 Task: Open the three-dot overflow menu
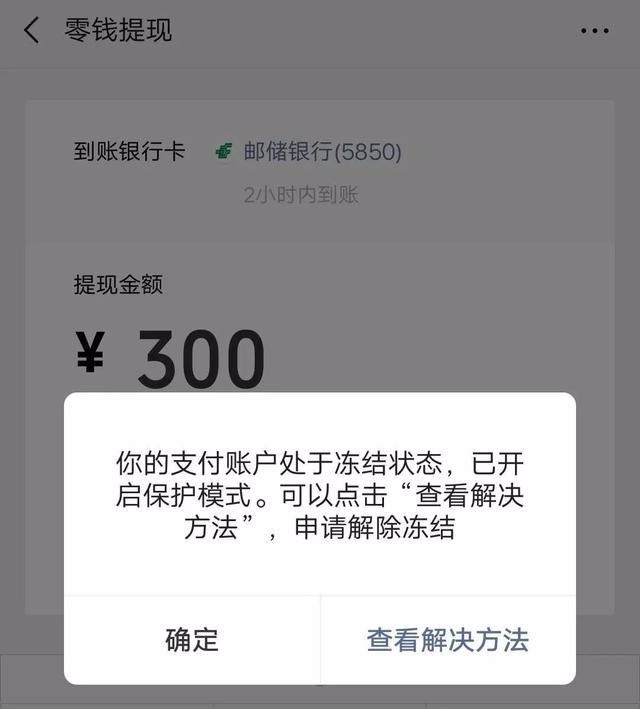(x=594, y=31)
